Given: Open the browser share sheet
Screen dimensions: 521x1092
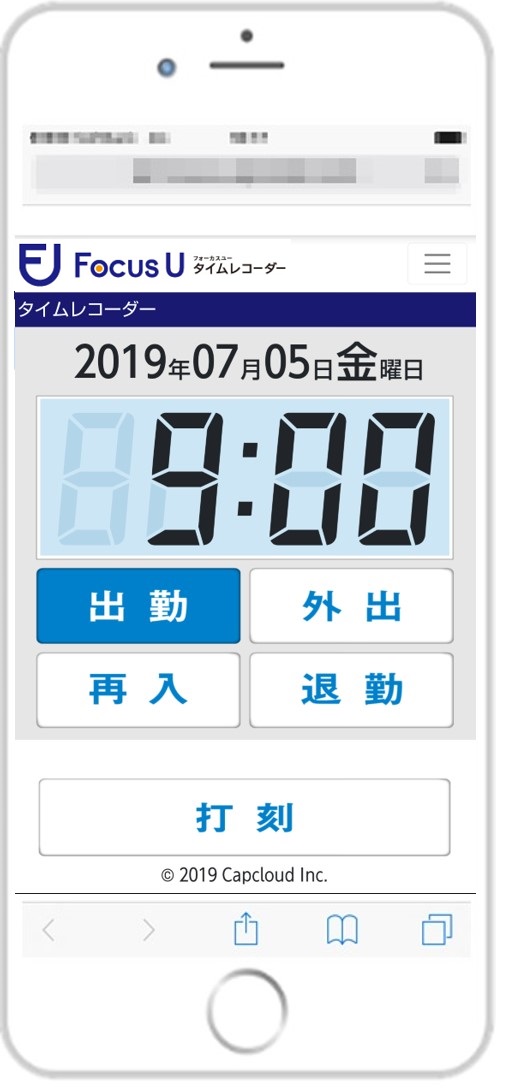Looking at the screenshot, I should (x=246, y=930).
